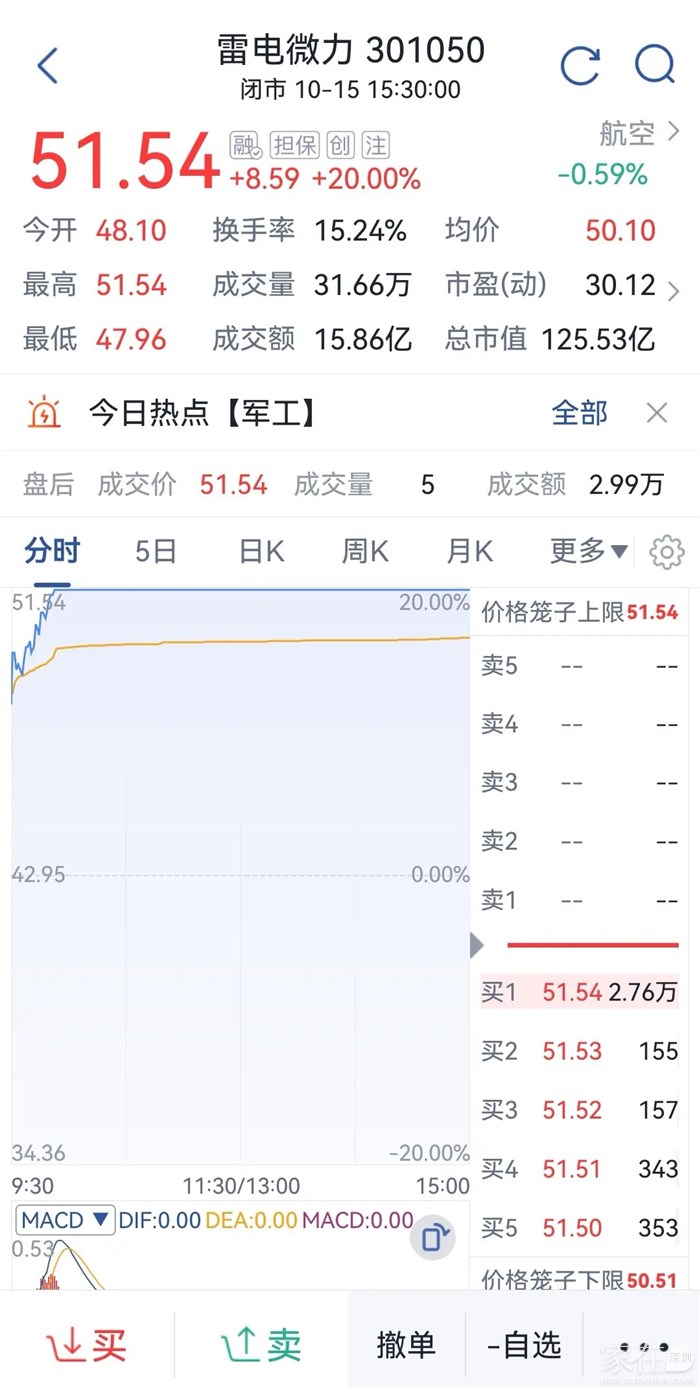Screen dimensions: 700x1388
Task: Open the 更多 chart options dropdown
Action: (x=588, y=550)
